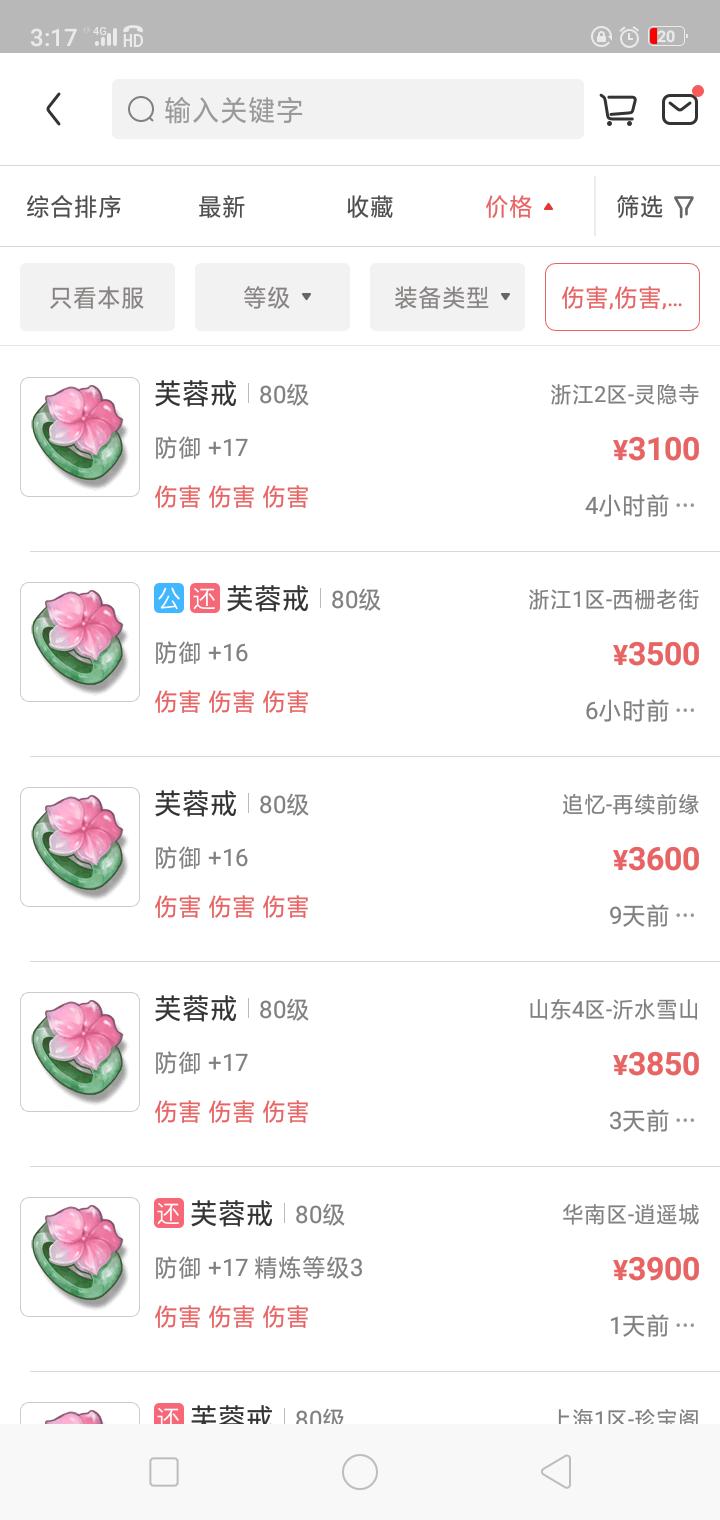Go back using the top-left arrow
720x1520 pixels.
pyautogui.click(x=54, y=109)
